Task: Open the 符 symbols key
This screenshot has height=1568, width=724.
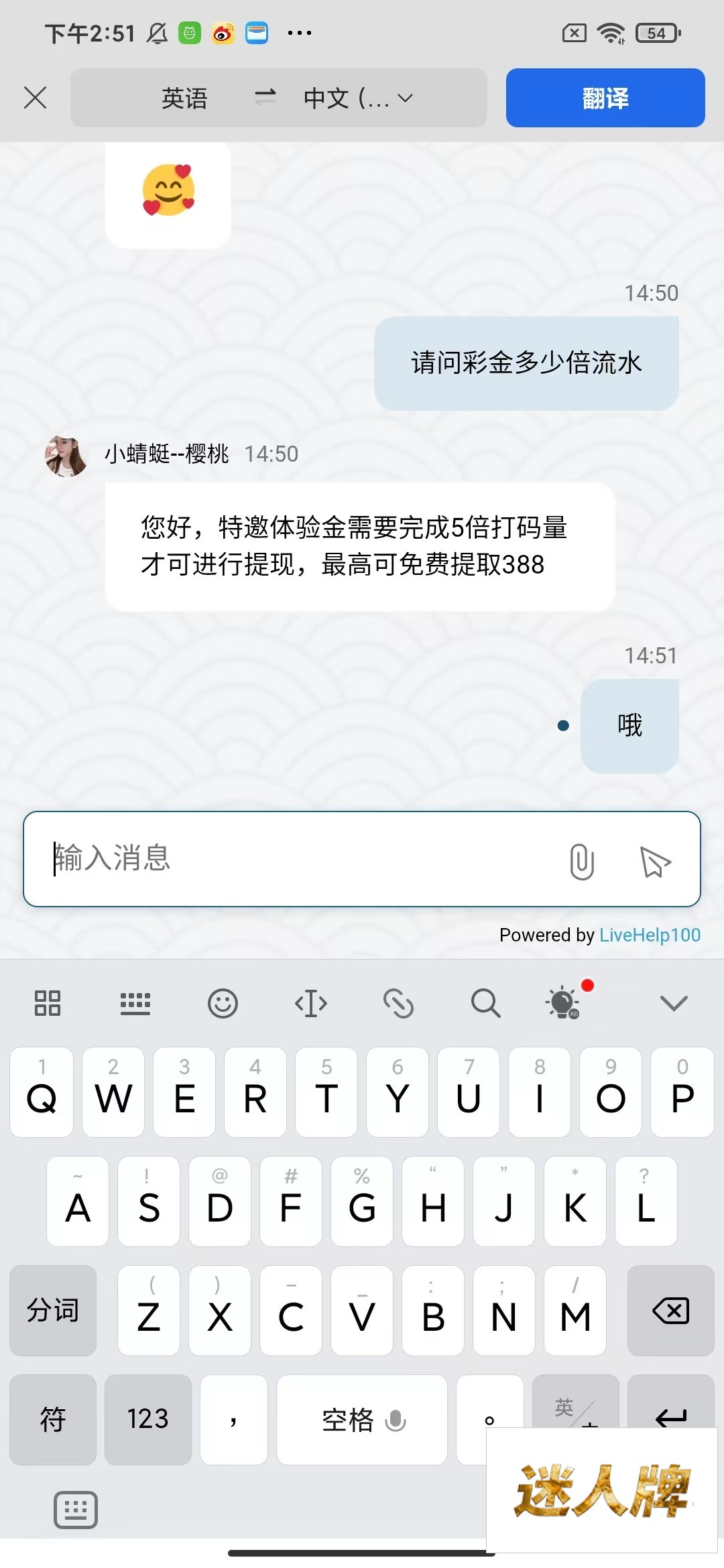Action: point(53,1419)
